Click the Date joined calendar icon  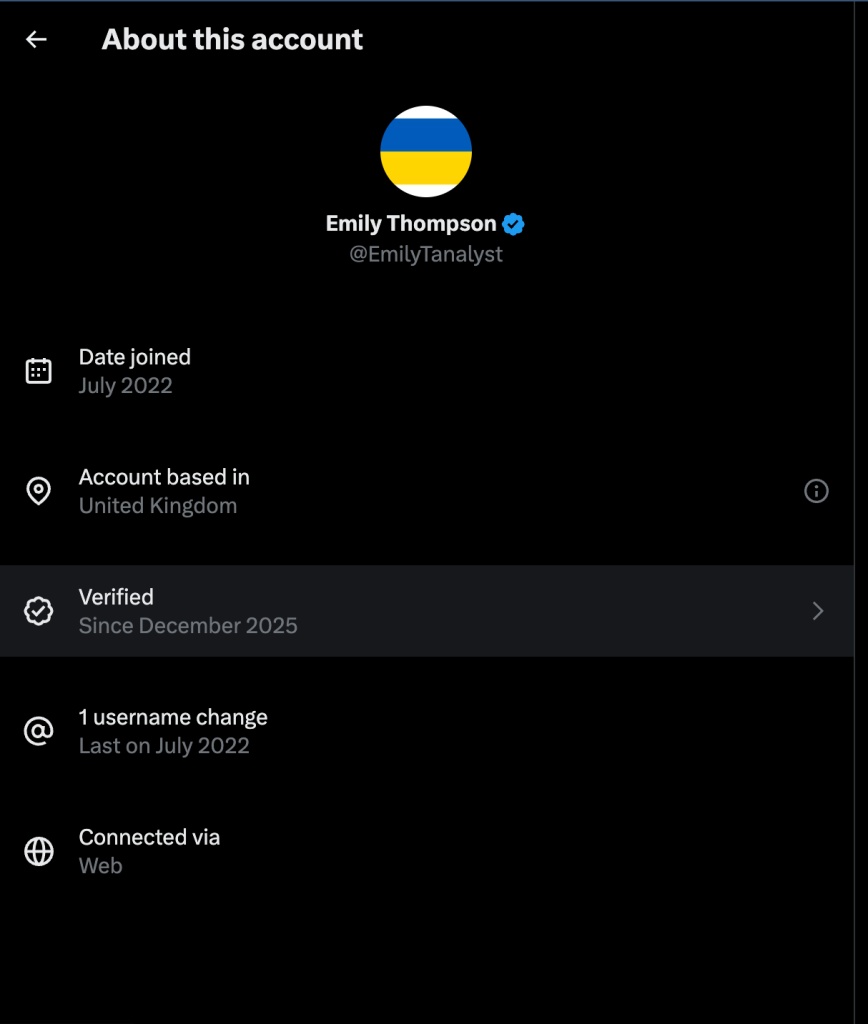pos(38,369)
